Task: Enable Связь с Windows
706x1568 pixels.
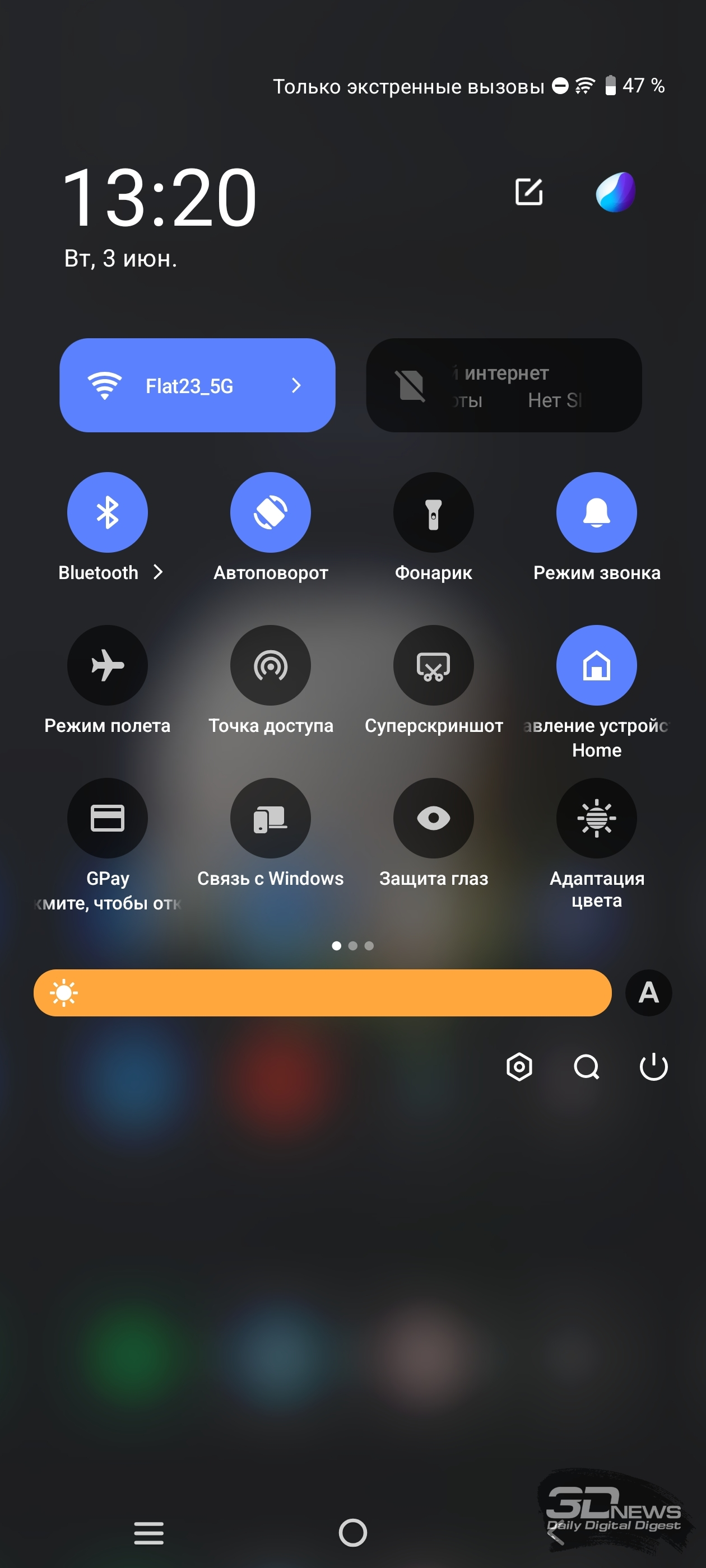Action: coord(271,818)
